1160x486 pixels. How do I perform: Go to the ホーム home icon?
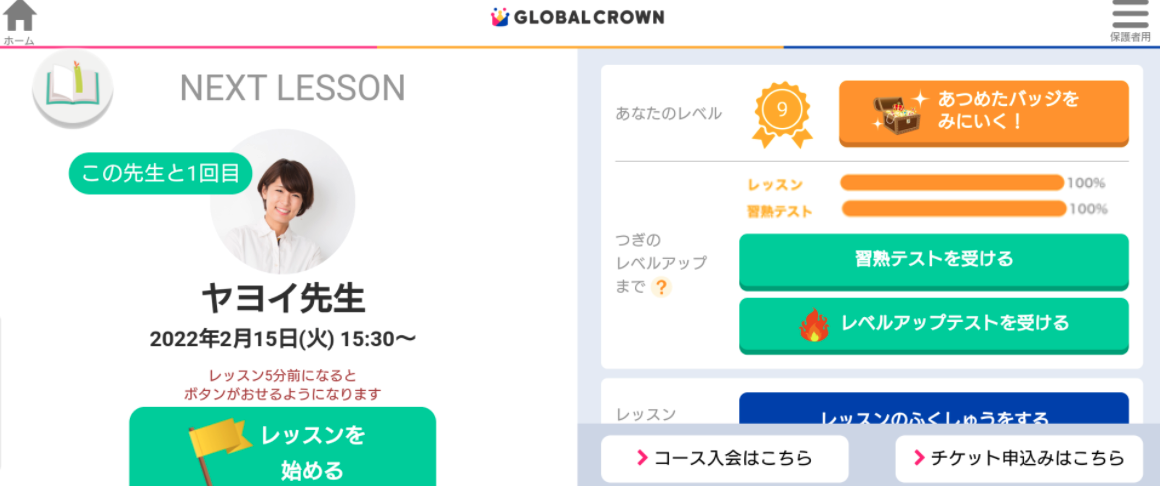click(x=19, y=21)
